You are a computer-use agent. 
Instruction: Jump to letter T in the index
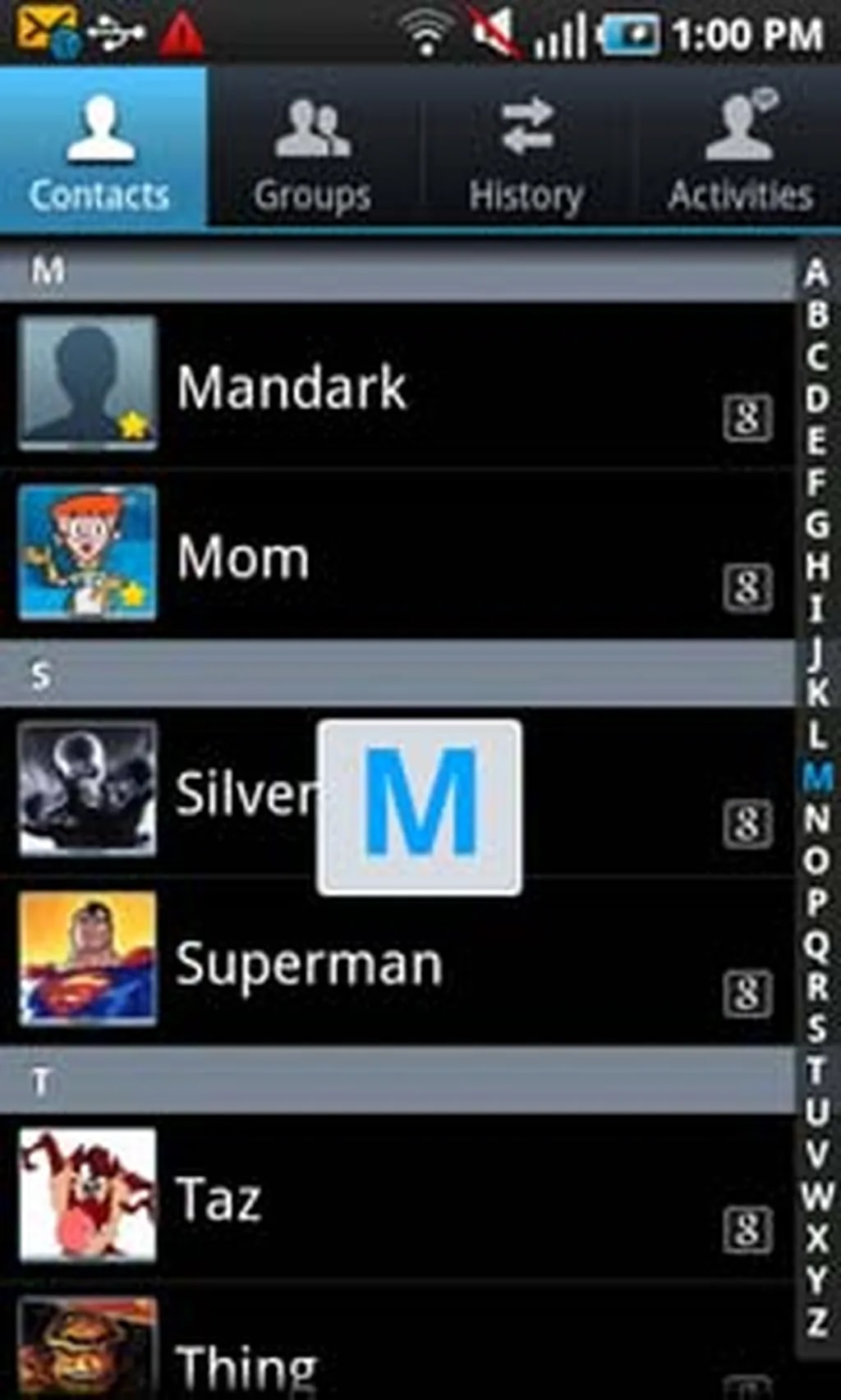pos(816,1069)
